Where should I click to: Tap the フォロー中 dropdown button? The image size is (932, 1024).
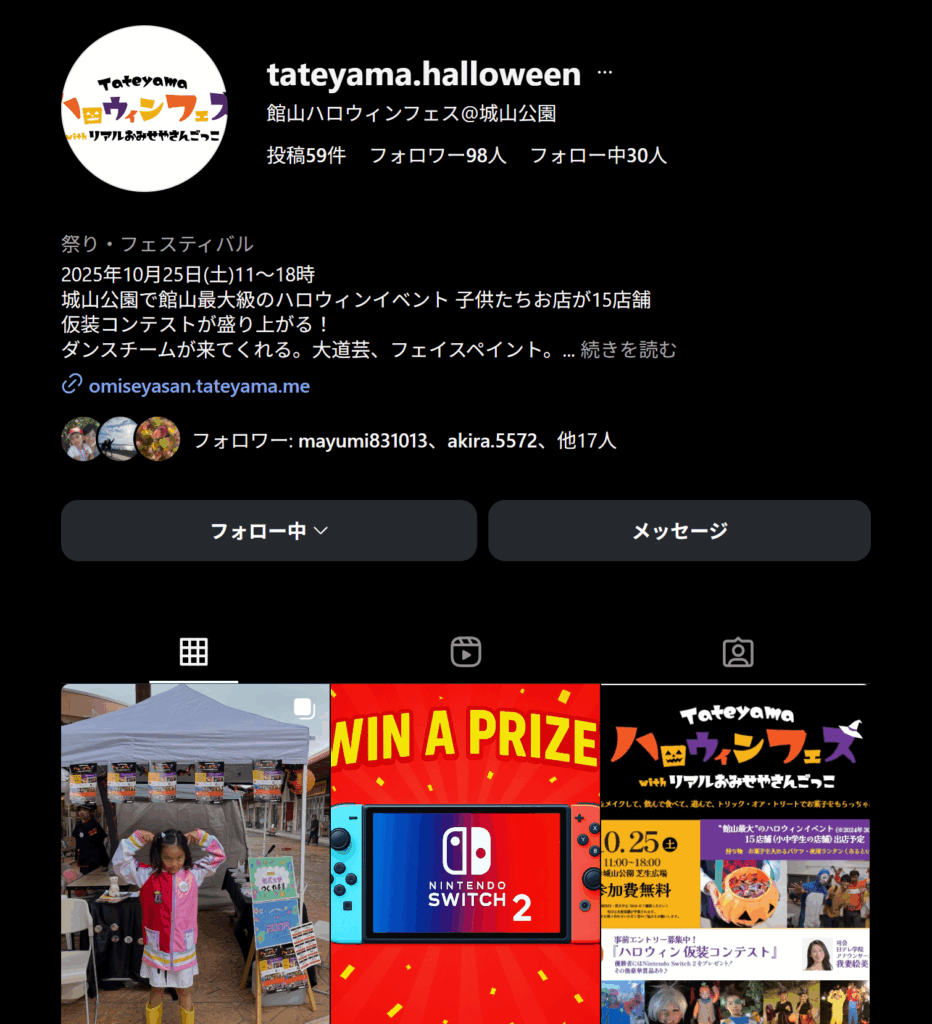tap(268, 531)
